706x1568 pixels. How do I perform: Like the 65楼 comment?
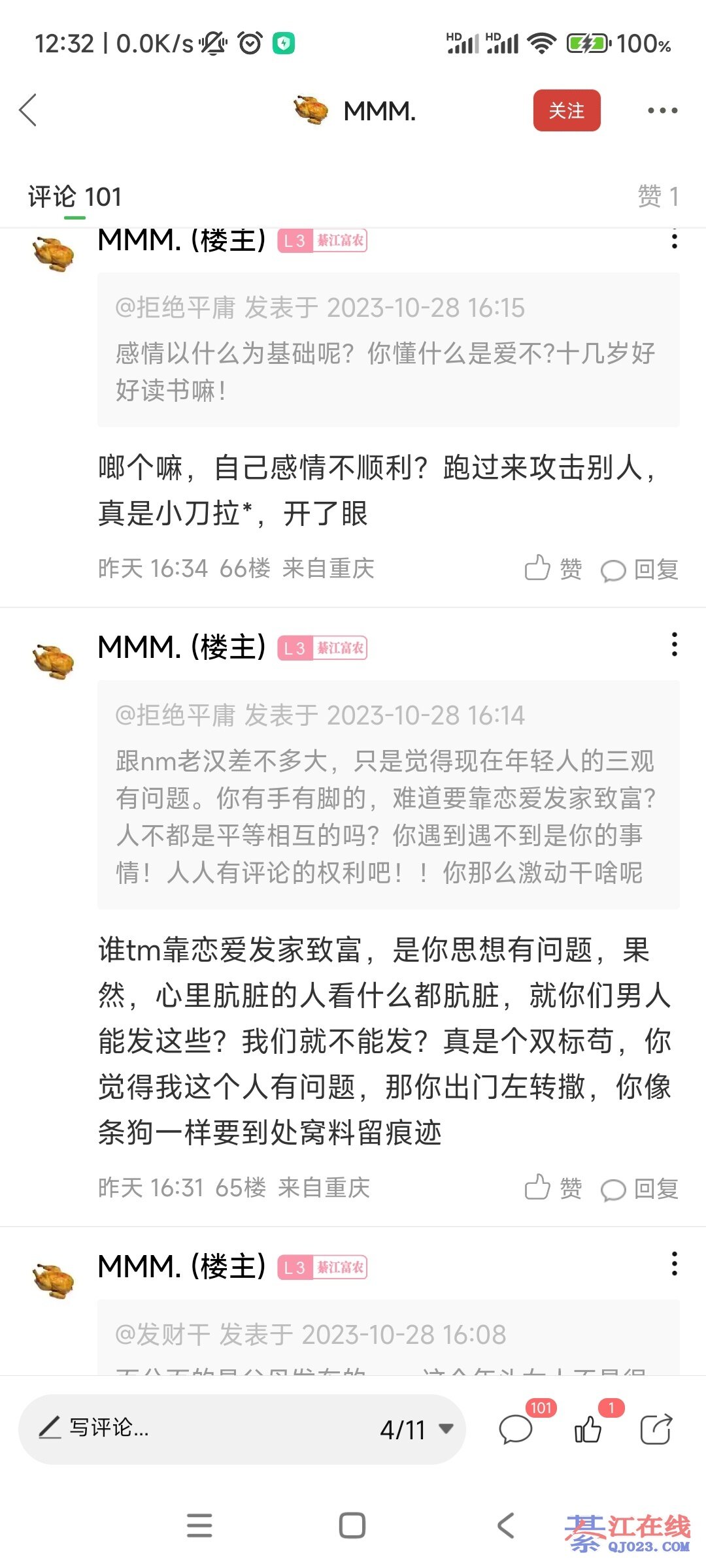click(553, 1188)
